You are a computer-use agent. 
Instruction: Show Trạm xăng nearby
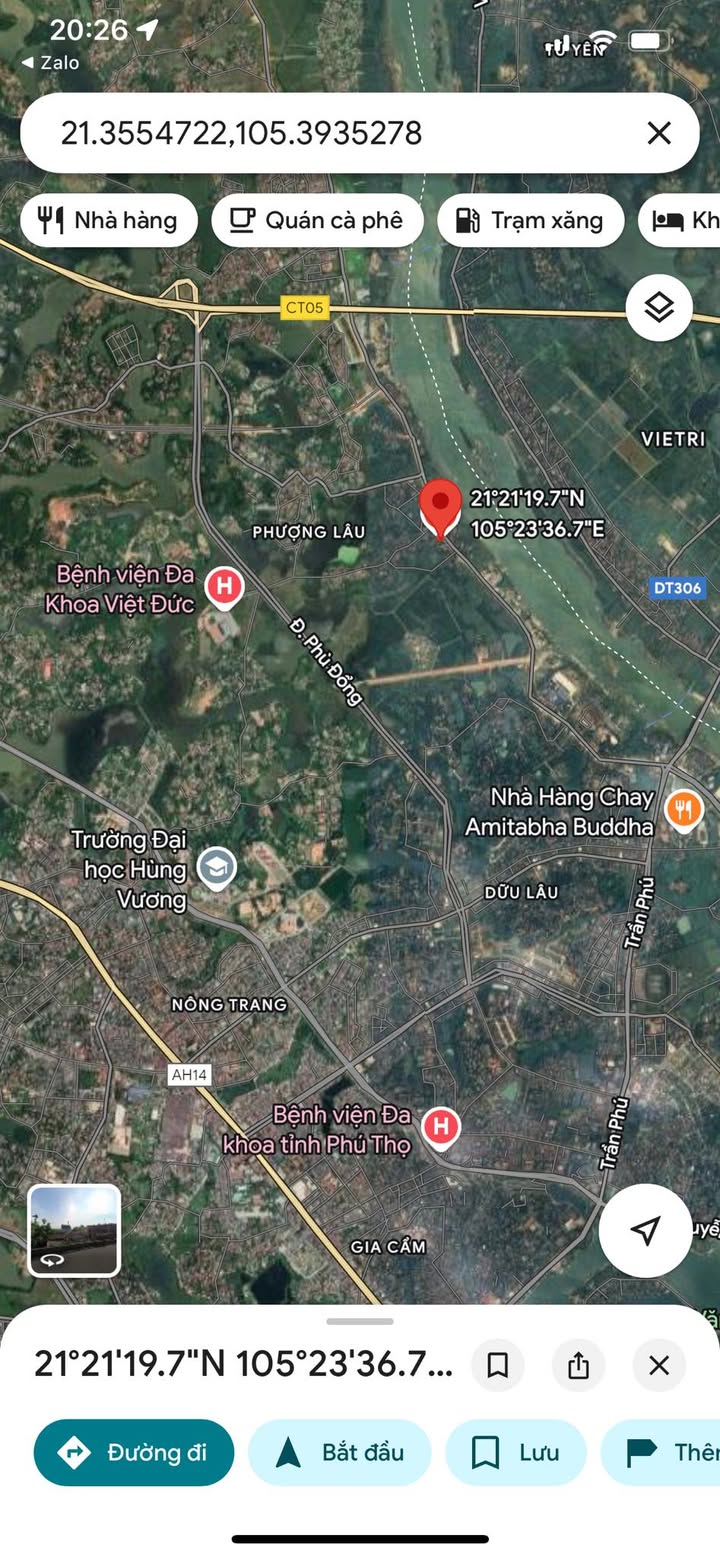click(530, 220)
